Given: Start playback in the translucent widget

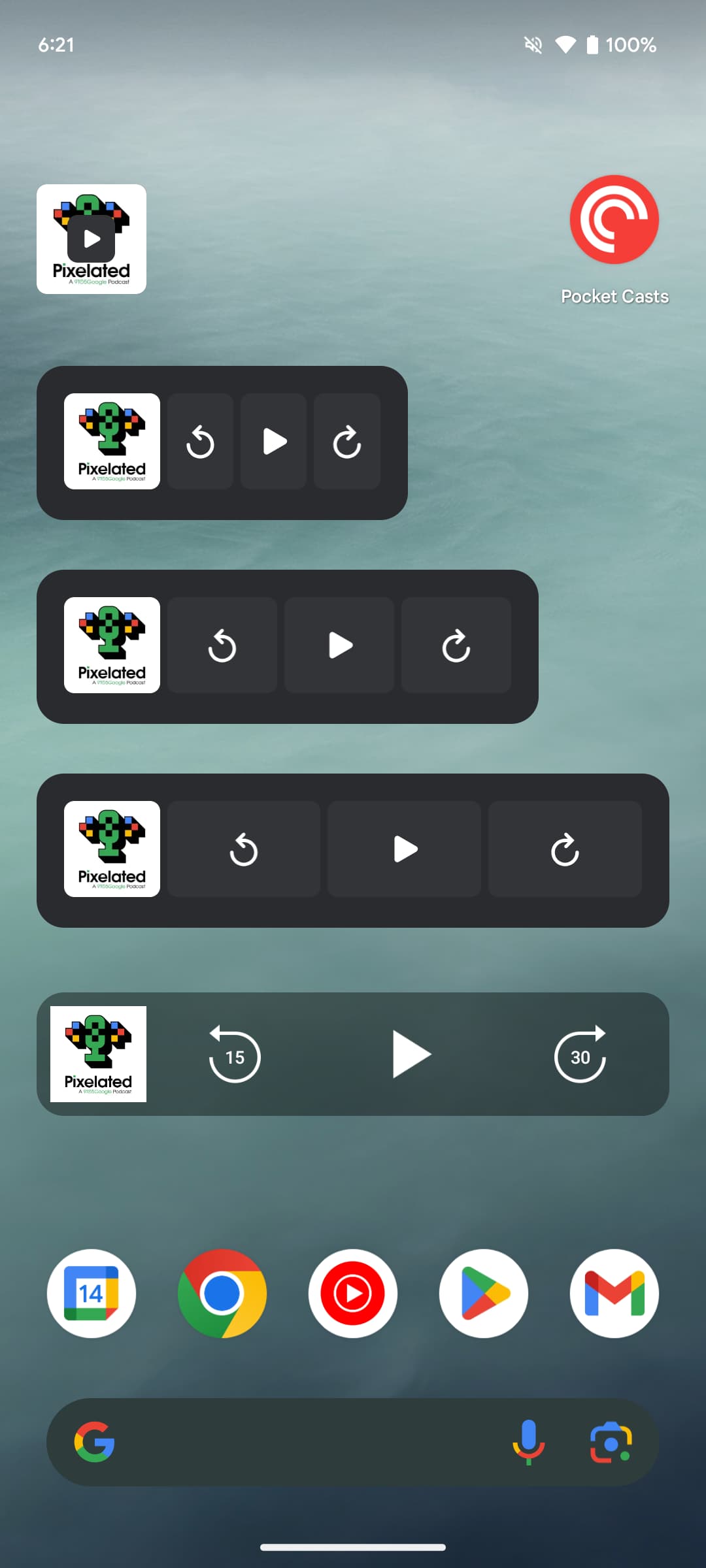Looking at the screenshot, I should click(x=411, y=1054).
